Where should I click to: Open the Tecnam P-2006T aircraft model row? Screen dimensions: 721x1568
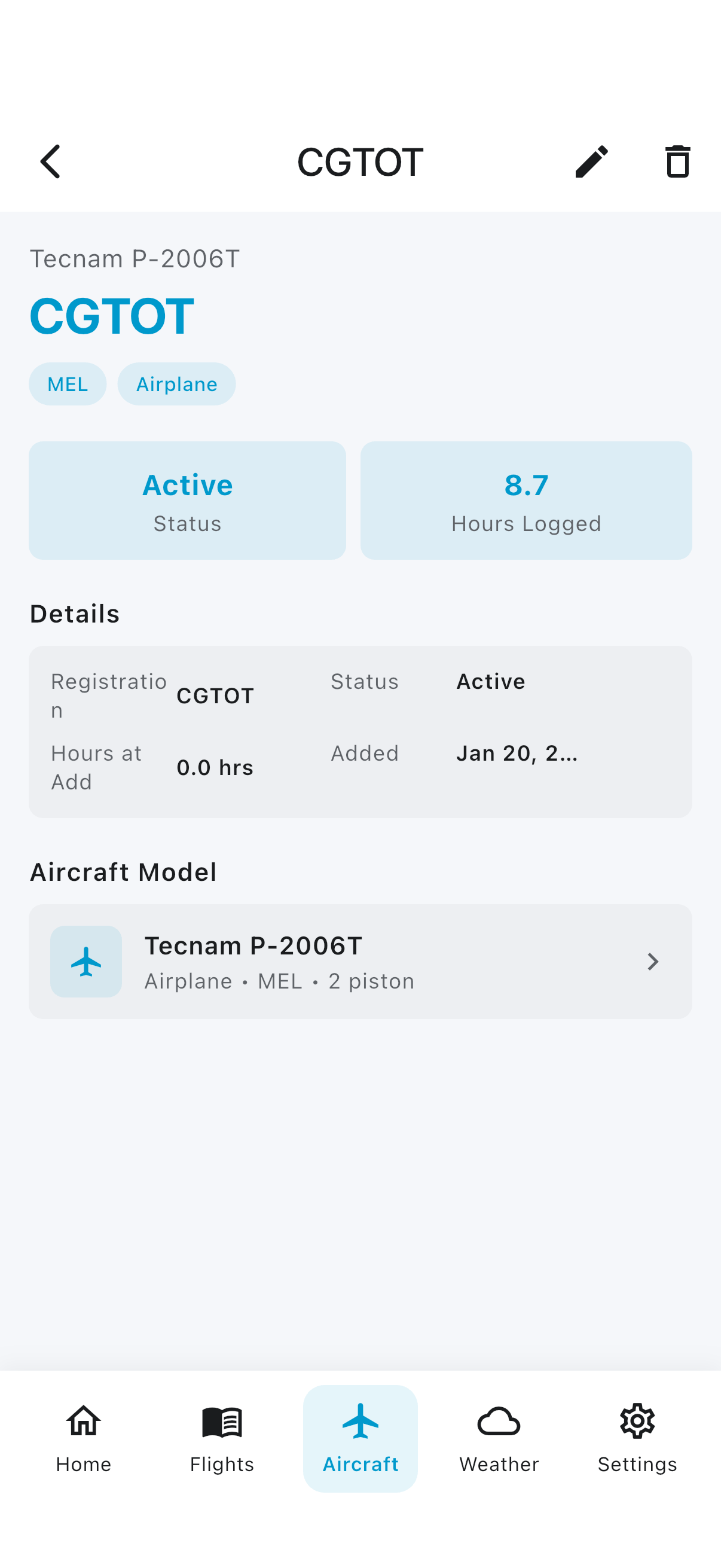point(360,961)
